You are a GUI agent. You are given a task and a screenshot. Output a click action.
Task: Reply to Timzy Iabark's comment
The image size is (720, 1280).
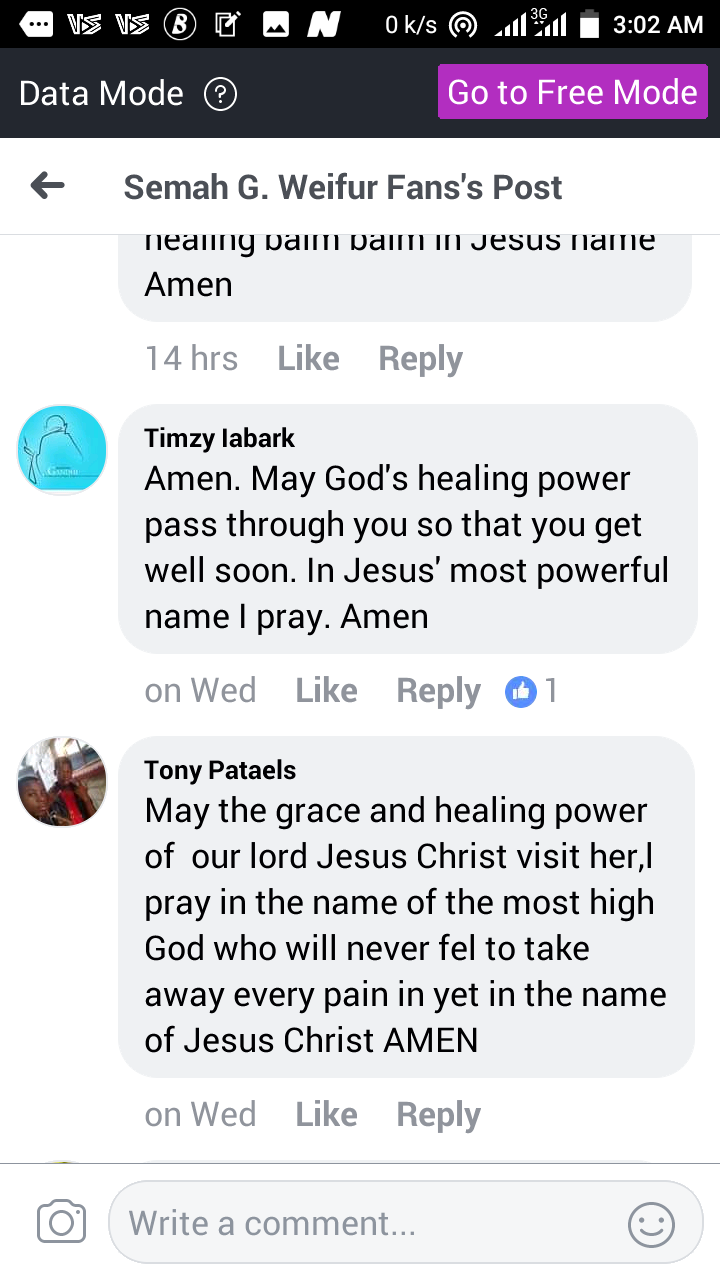pyautogui.click(x=438, y=691)
